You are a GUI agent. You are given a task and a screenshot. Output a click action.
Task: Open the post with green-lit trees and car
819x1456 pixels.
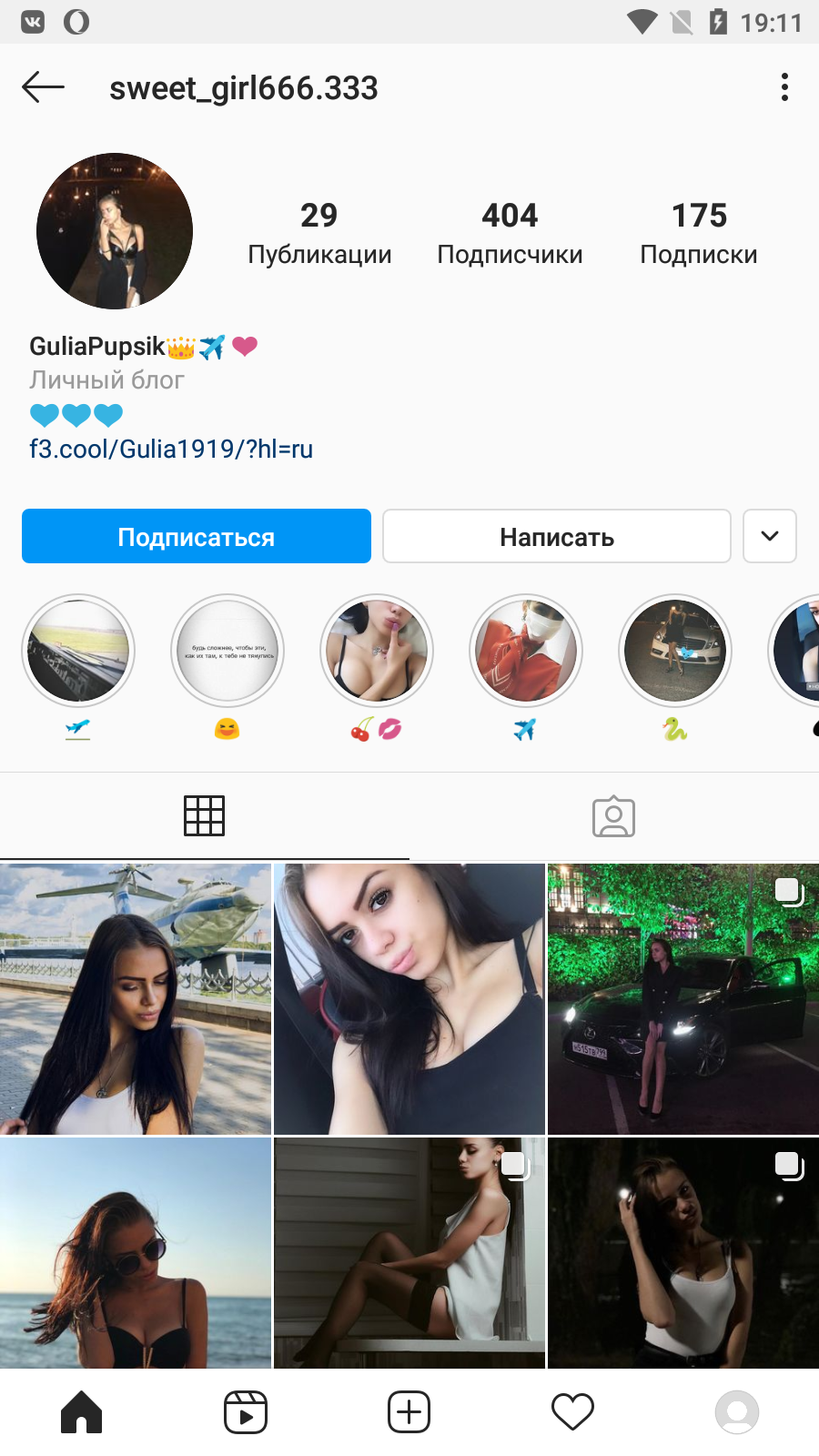(x=683, y=999)
